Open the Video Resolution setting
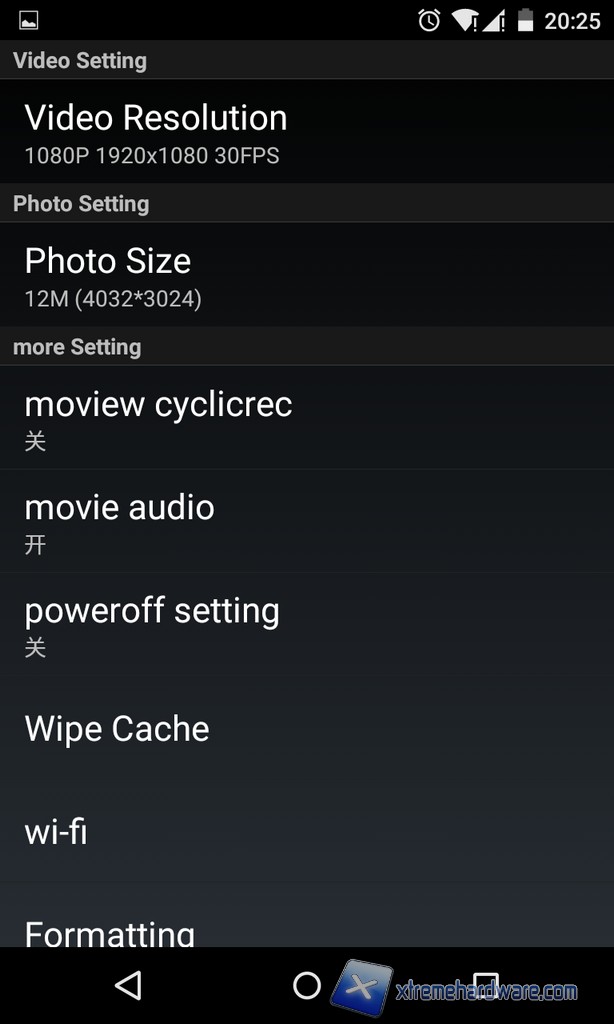 (x=306, y=132)
